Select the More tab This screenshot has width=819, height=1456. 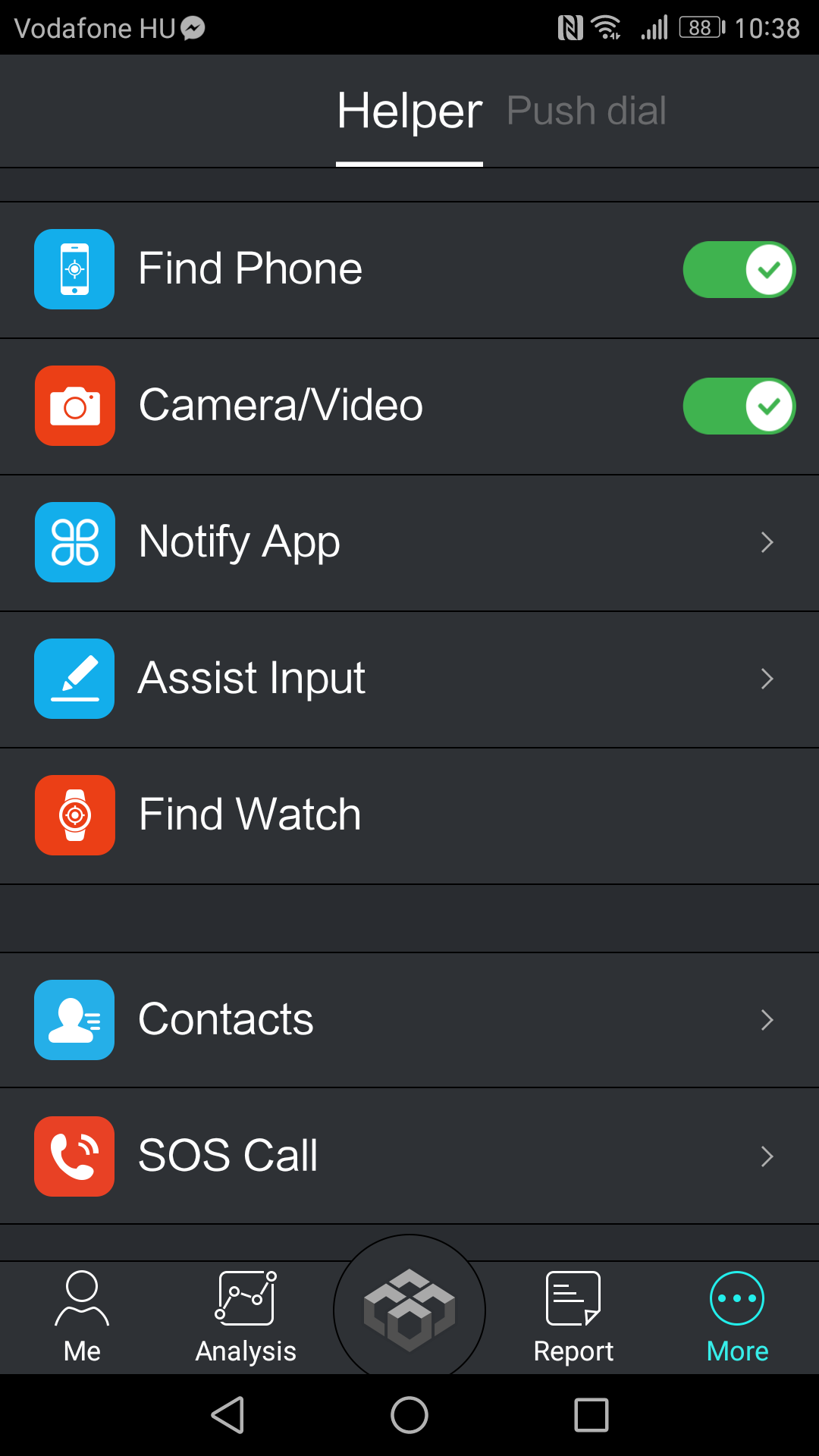pos(737,1318)
